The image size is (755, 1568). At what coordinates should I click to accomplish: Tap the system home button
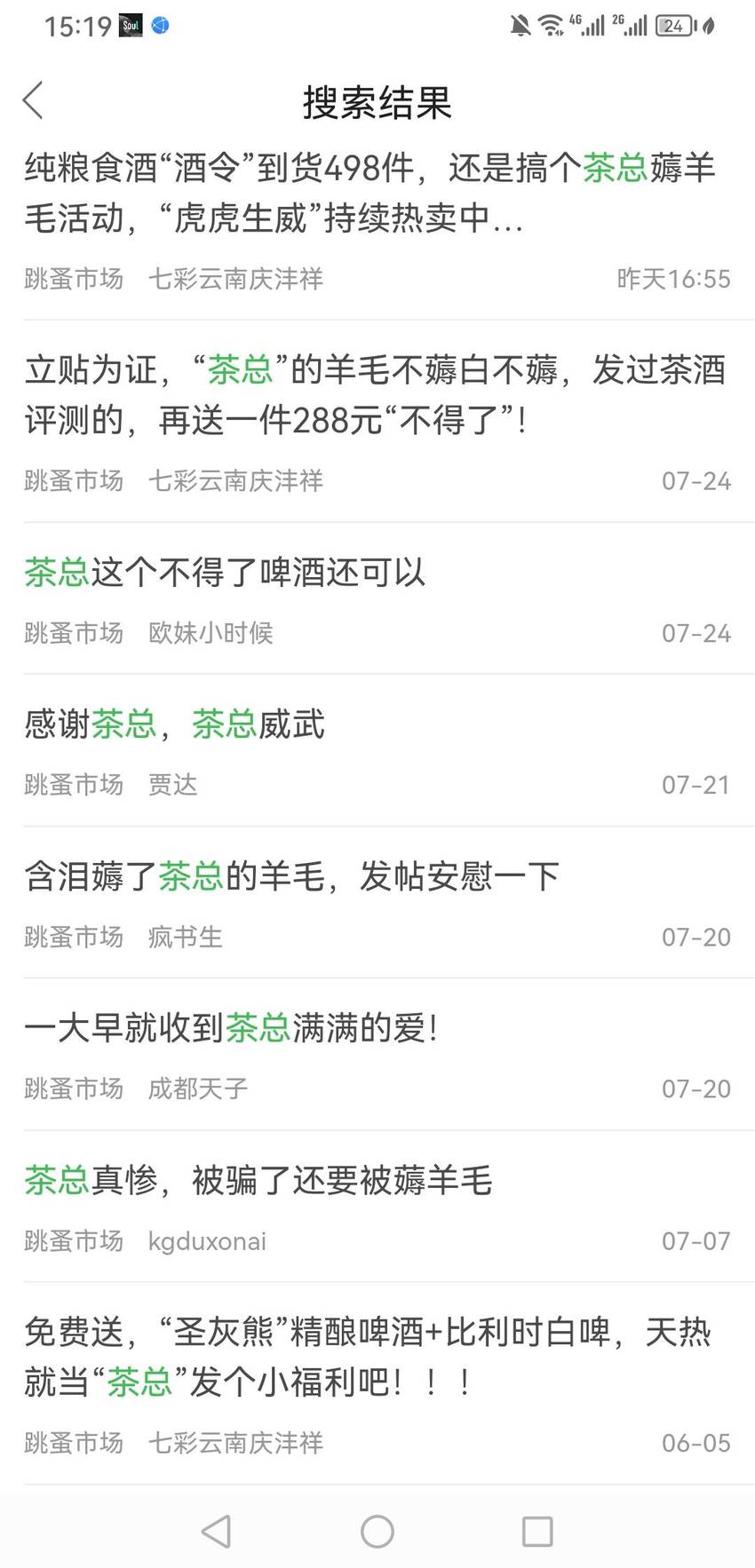pos(377,1531)
